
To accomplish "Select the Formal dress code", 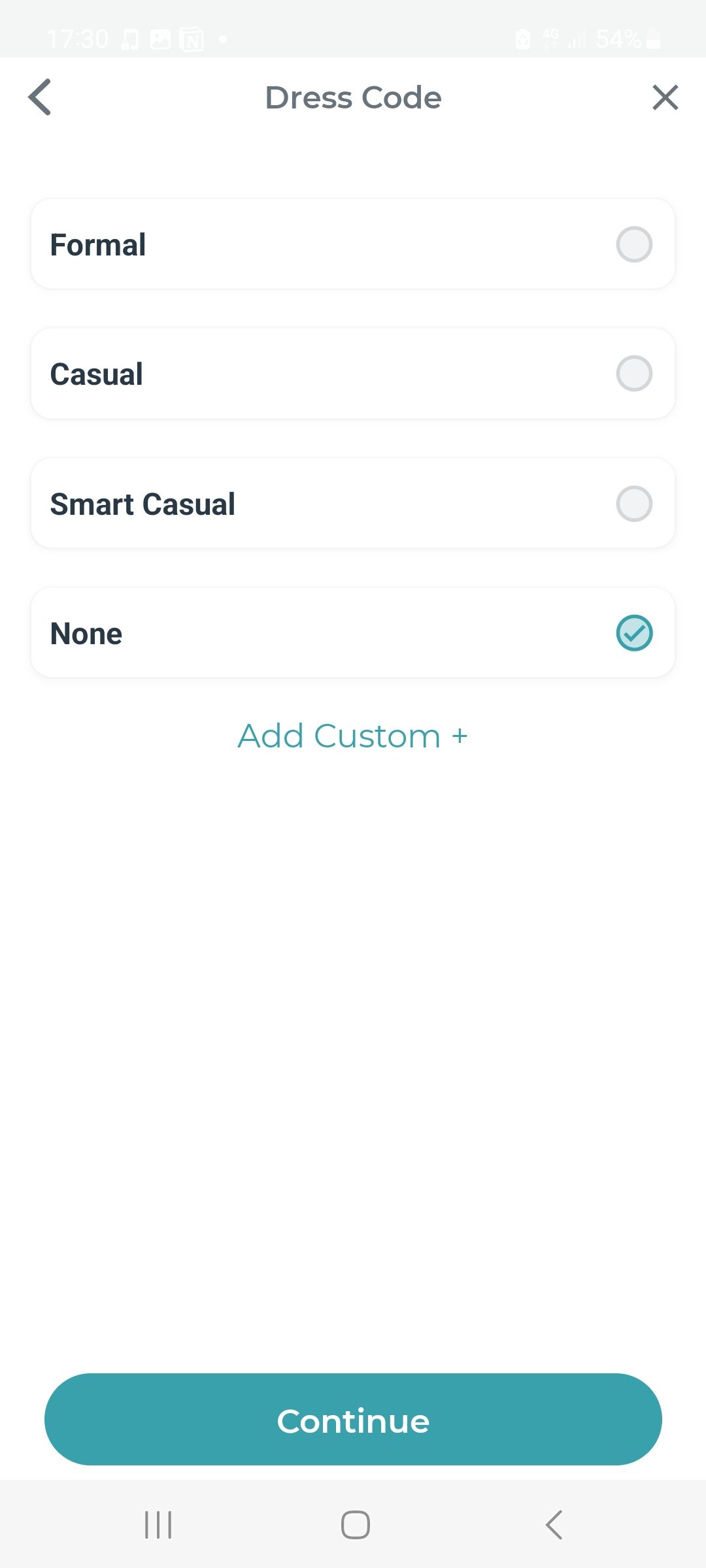I will pyautogui.click(x=353, y=244).
